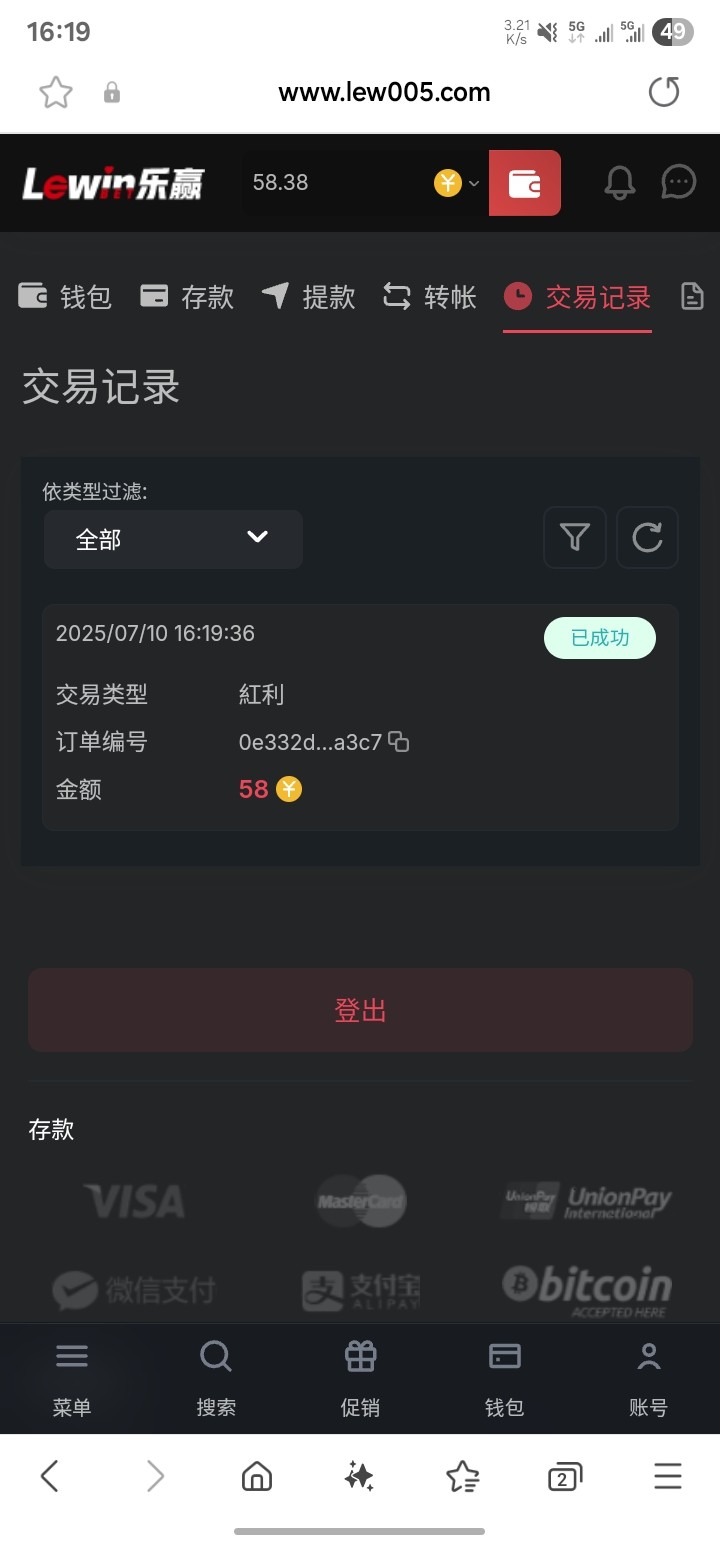The image size is (720, 1544).
Task: Go back in the browser
Action: pyautogui.click(x=50, y=1476)
